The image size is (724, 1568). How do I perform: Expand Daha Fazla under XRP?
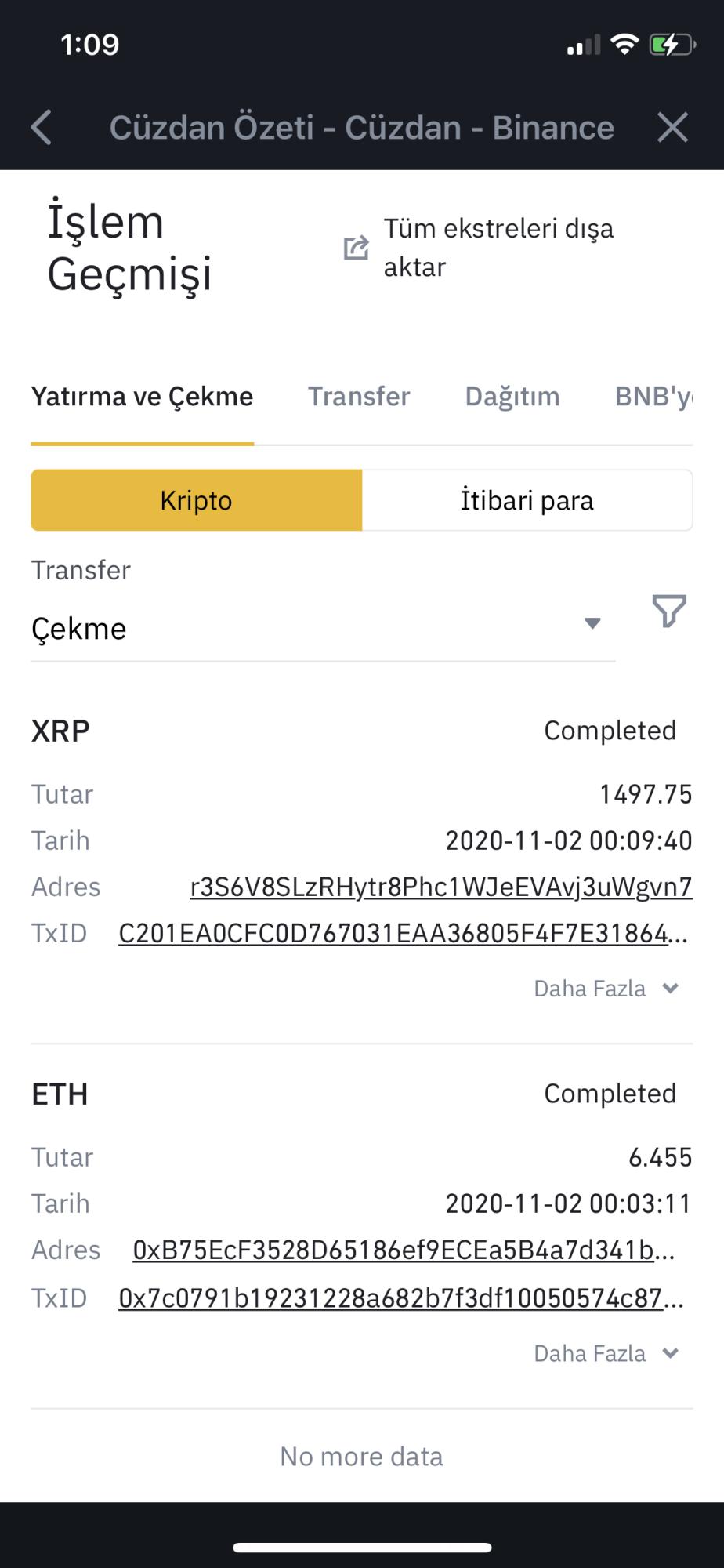(606, 989)
